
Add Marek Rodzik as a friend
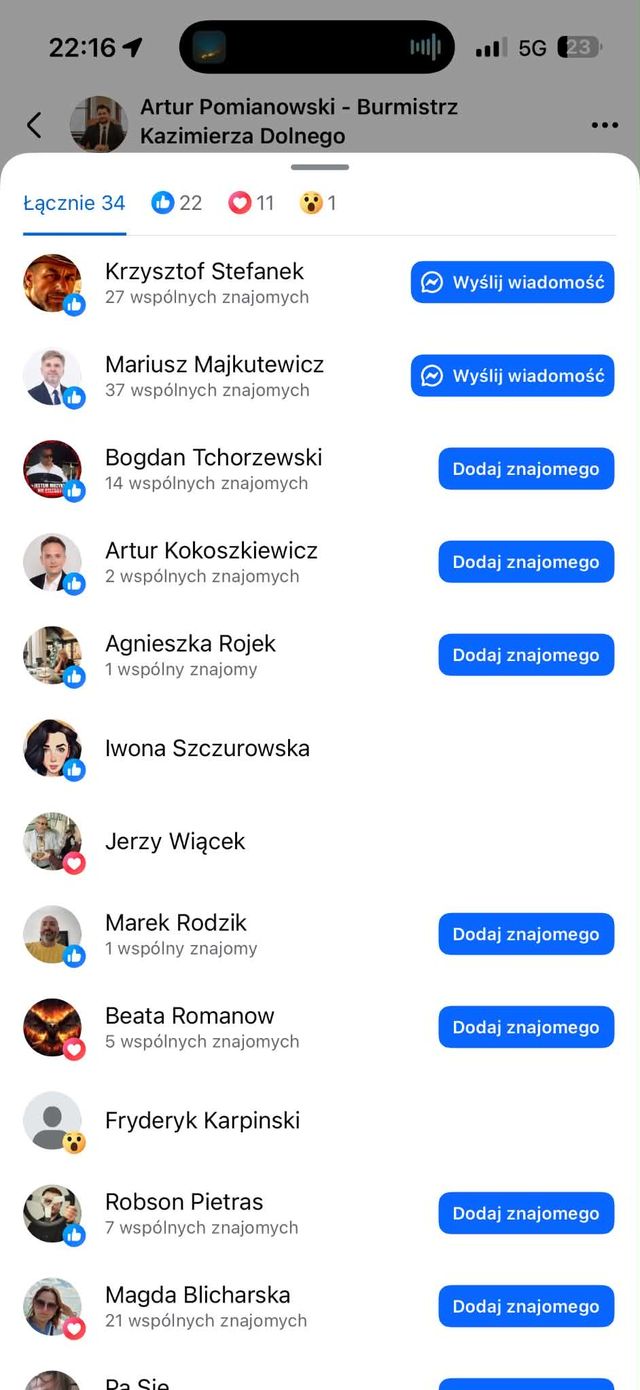(526, 934)
